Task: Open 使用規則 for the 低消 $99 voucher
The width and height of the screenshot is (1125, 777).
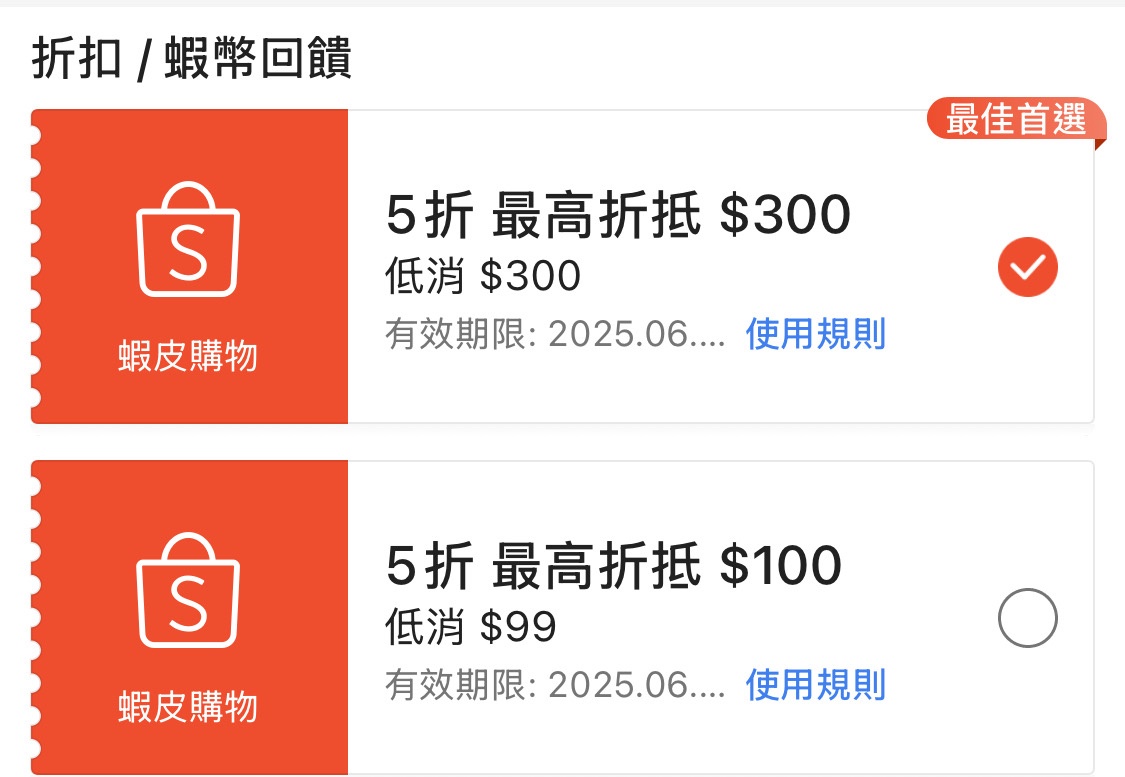Action: pyautogui.click(x=815, y=685)
